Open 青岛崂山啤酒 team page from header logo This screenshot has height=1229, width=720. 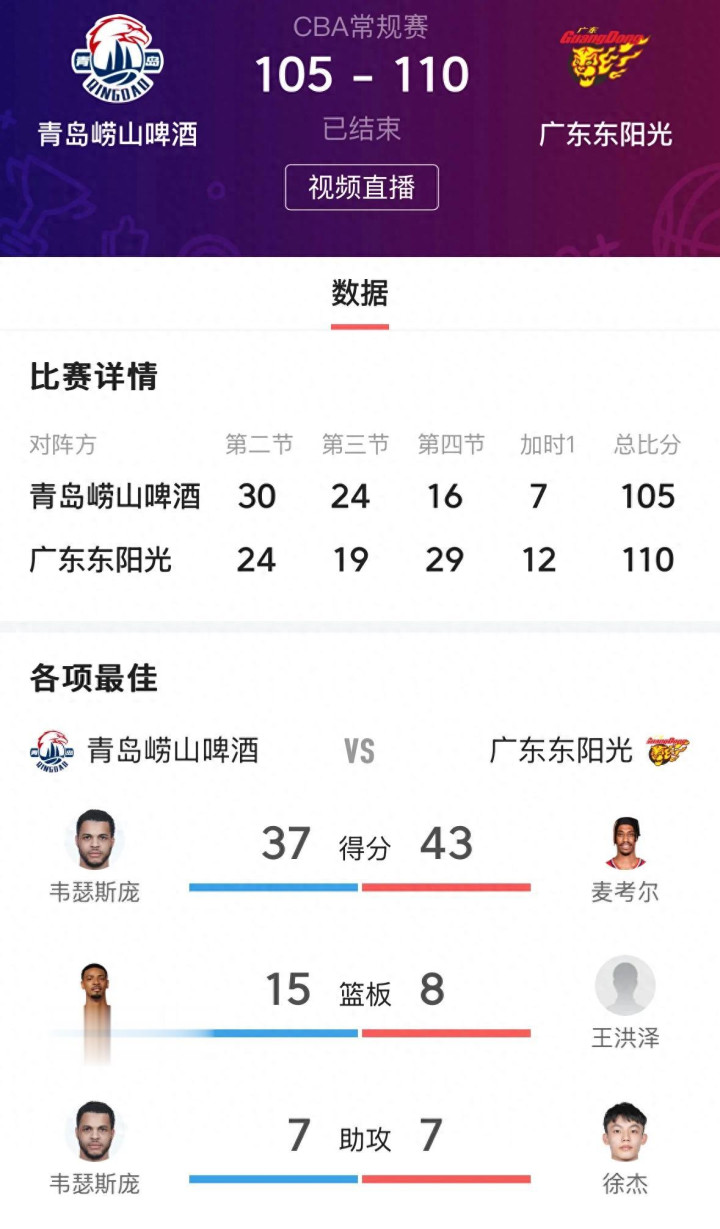118,60
